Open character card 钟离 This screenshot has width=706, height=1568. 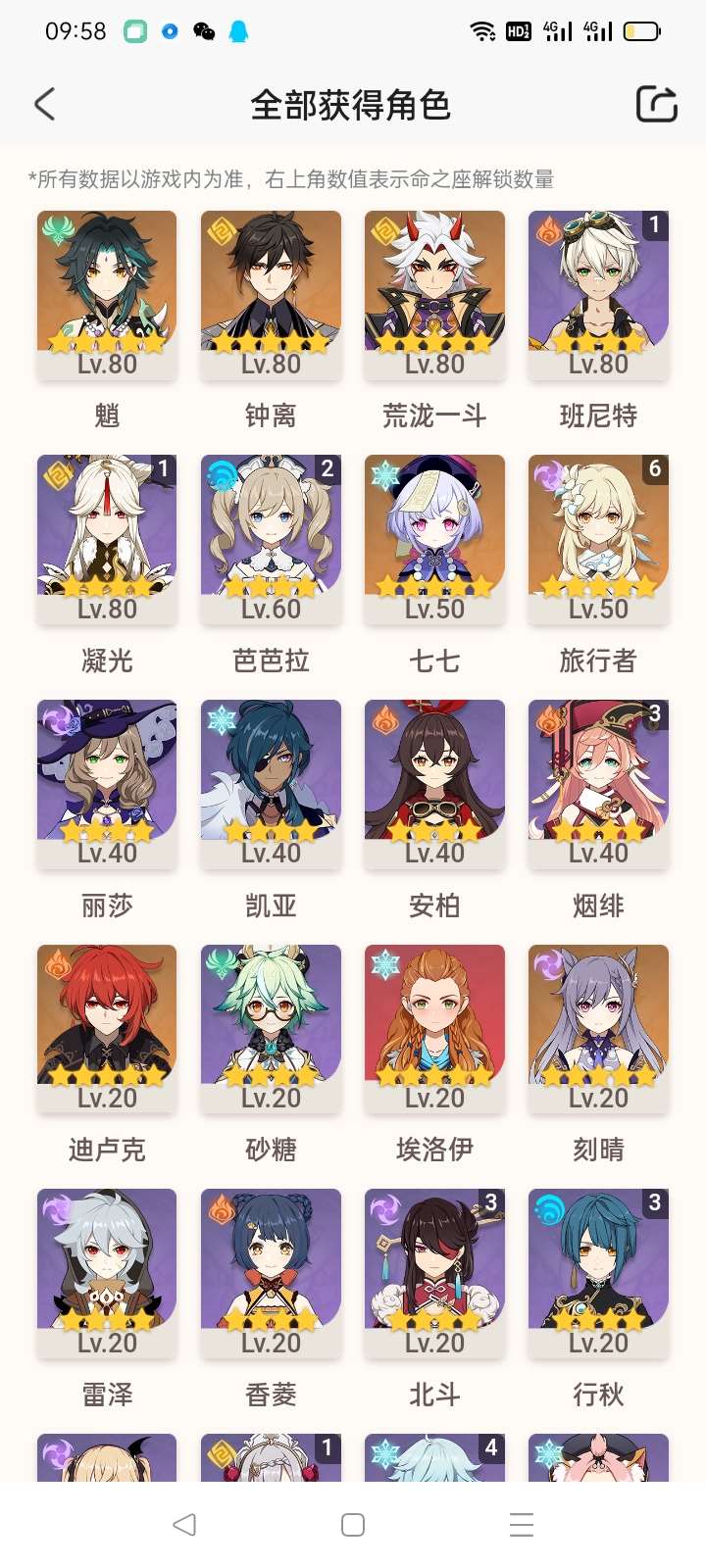271,294
